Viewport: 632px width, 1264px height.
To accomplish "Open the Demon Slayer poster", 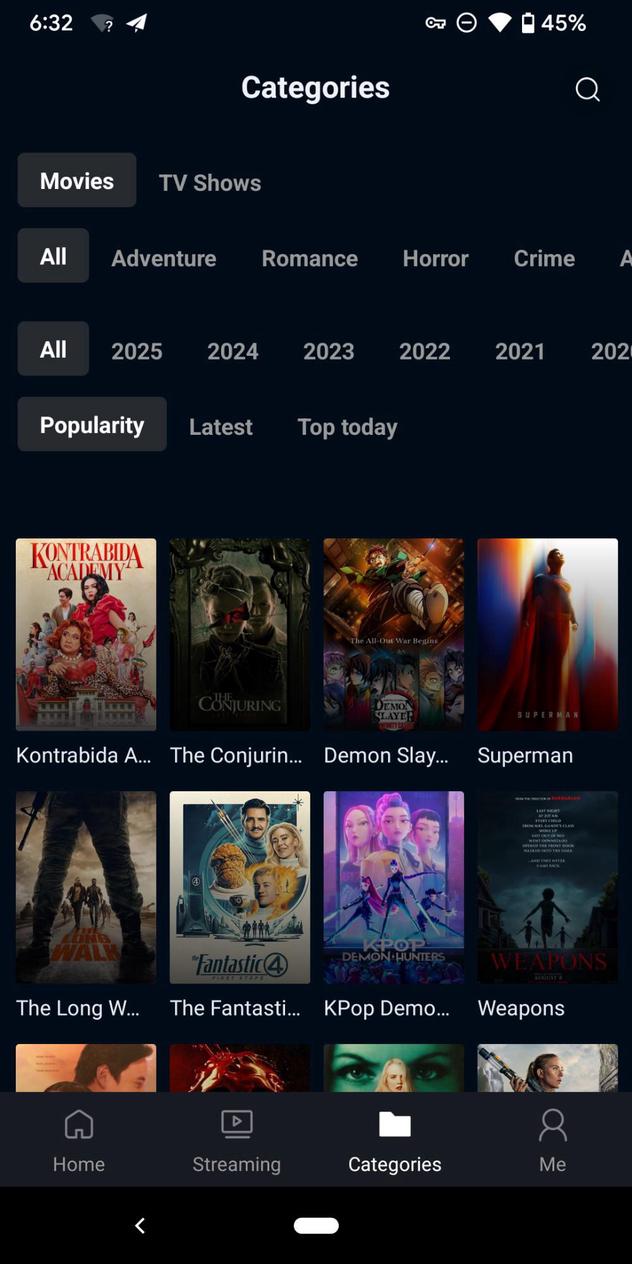I will point(394,634).
